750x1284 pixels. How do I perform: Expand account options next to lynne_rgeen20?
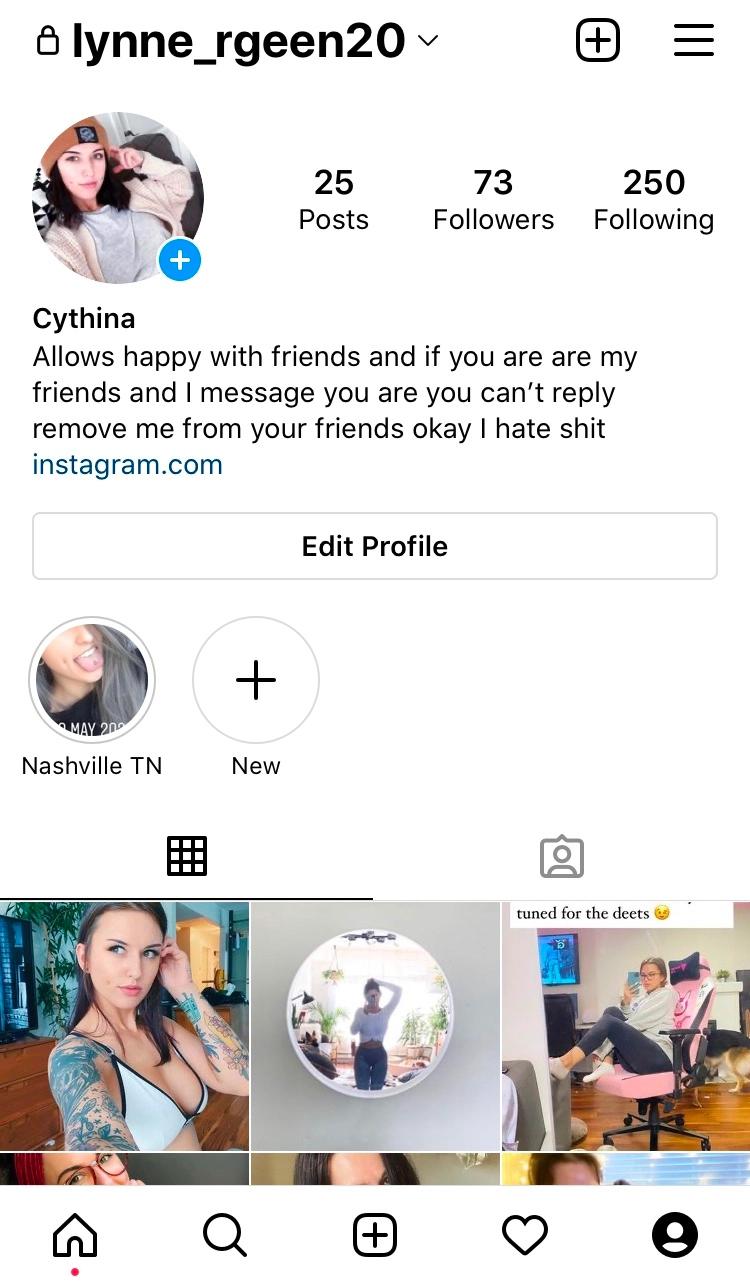point(428,42)
